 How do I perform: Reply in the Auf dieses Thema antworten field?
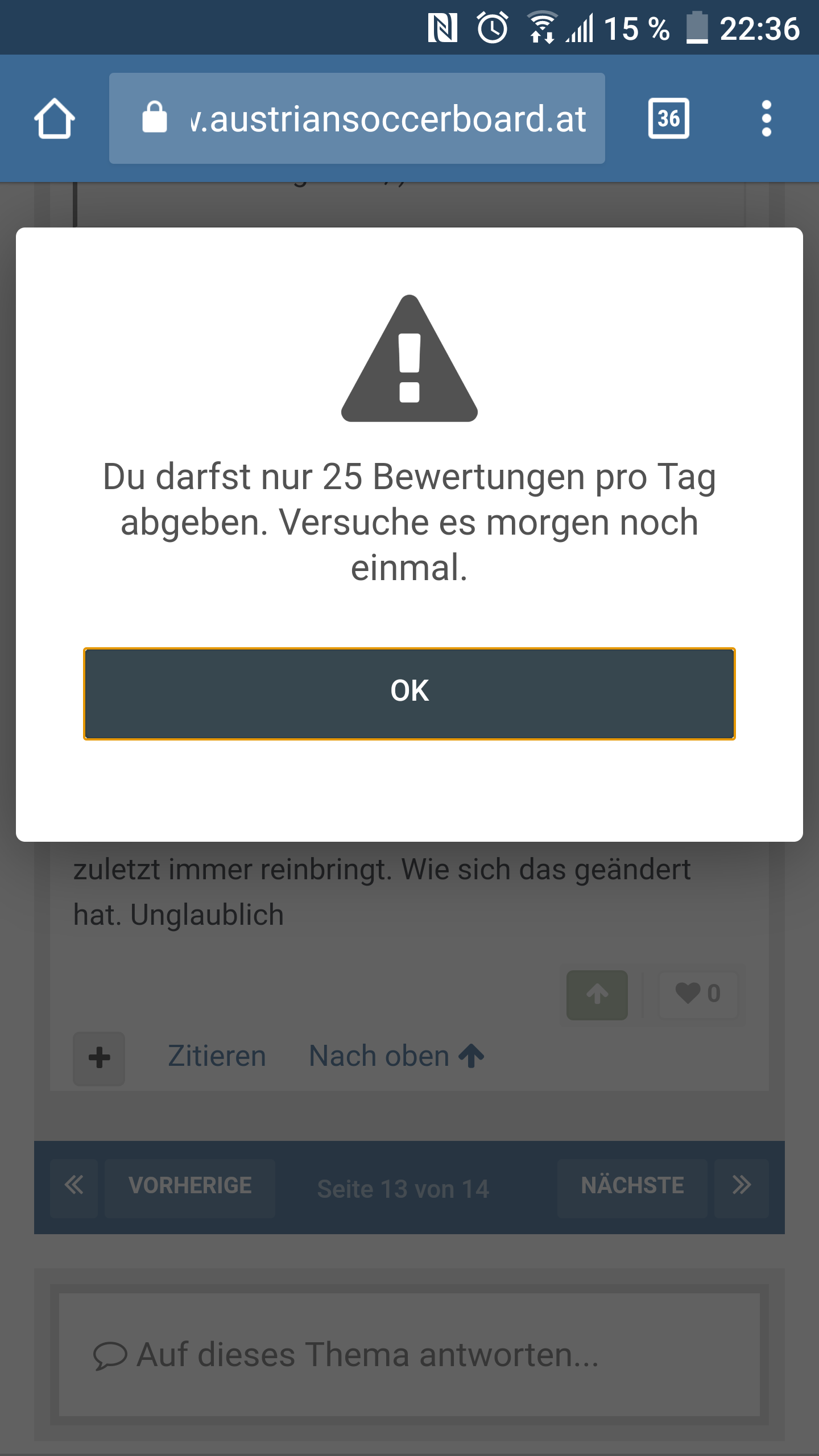click(x=409, y=1355)
